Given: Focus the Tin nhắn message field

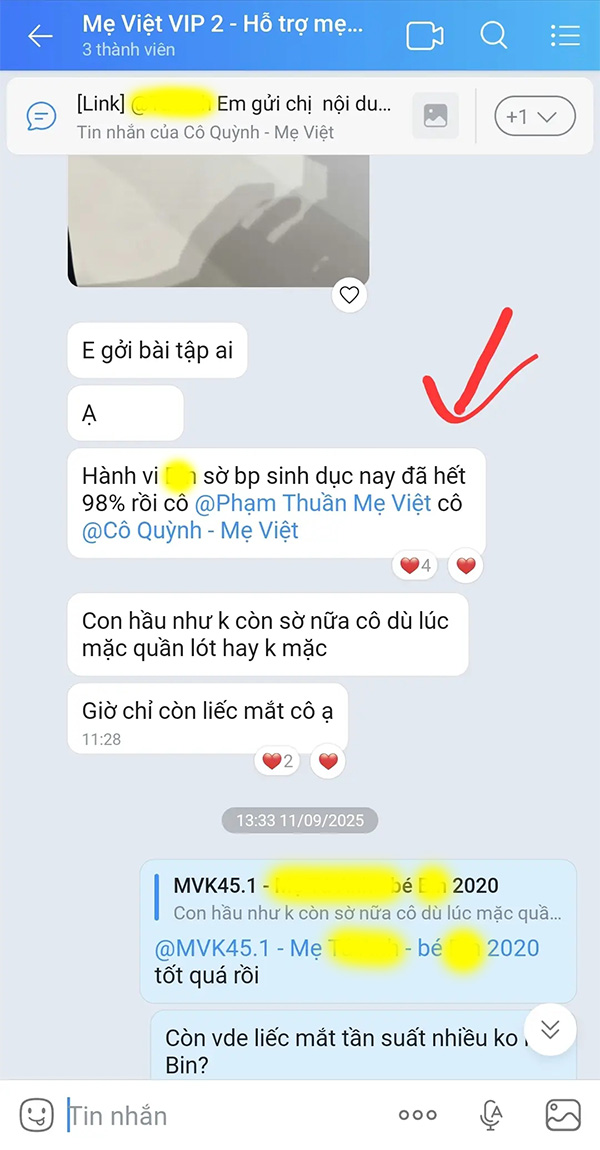Looking at the screenshot, I should [x=220, y=1115].
